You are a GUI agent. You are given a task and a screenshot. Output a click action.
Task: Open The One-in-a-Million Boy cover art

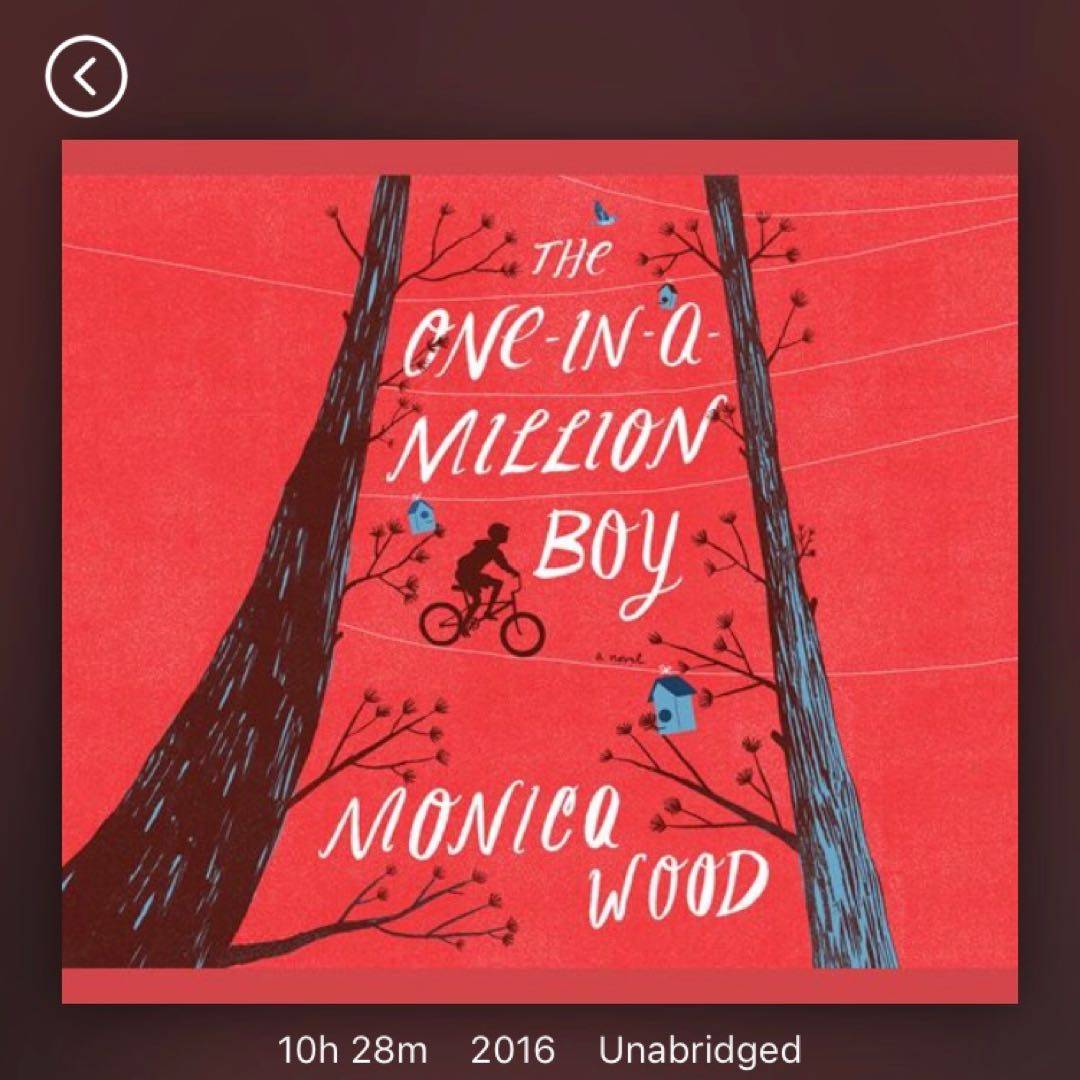(540, 571)
